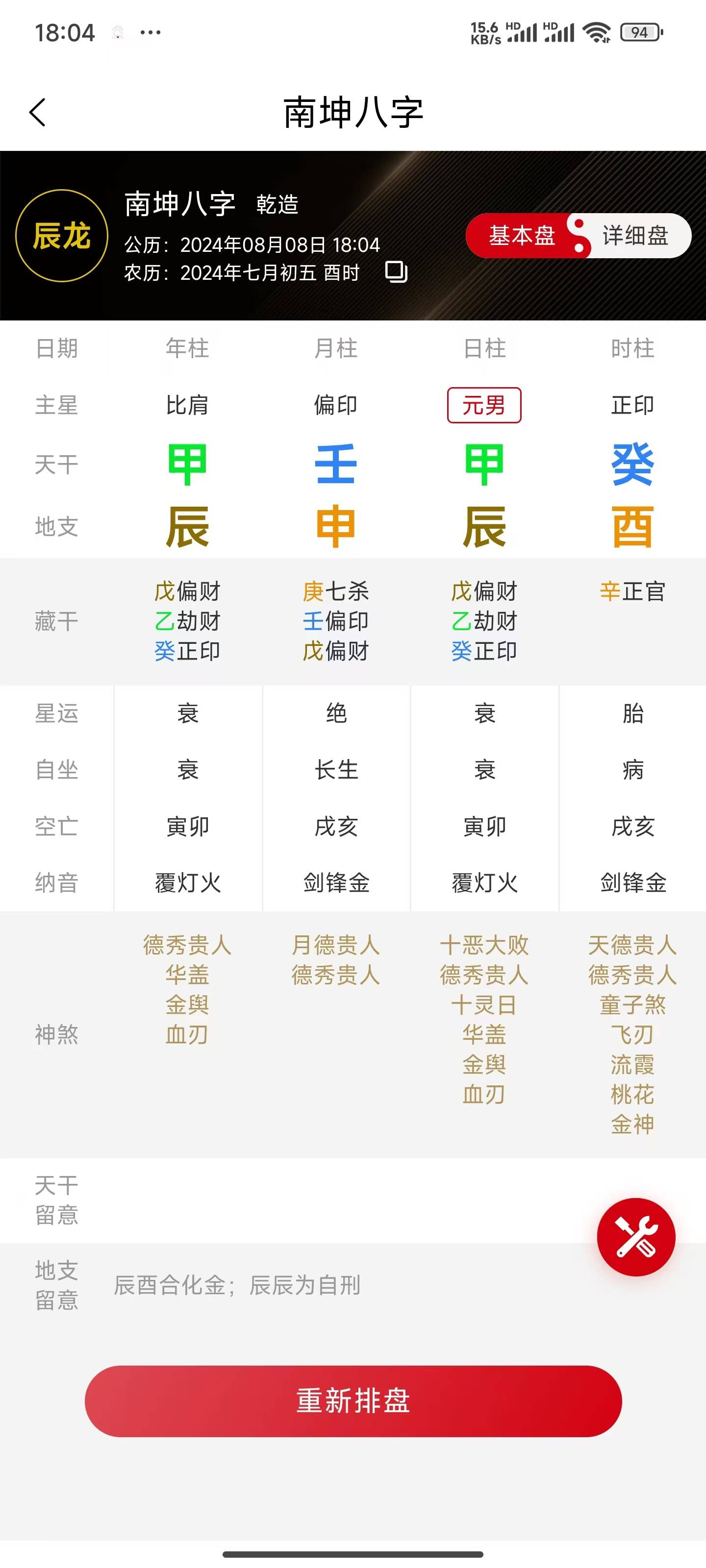Switch to the 详细盘 view
Image resolution: width=706 pixels, height=1568 pixels.
point(635,236)
